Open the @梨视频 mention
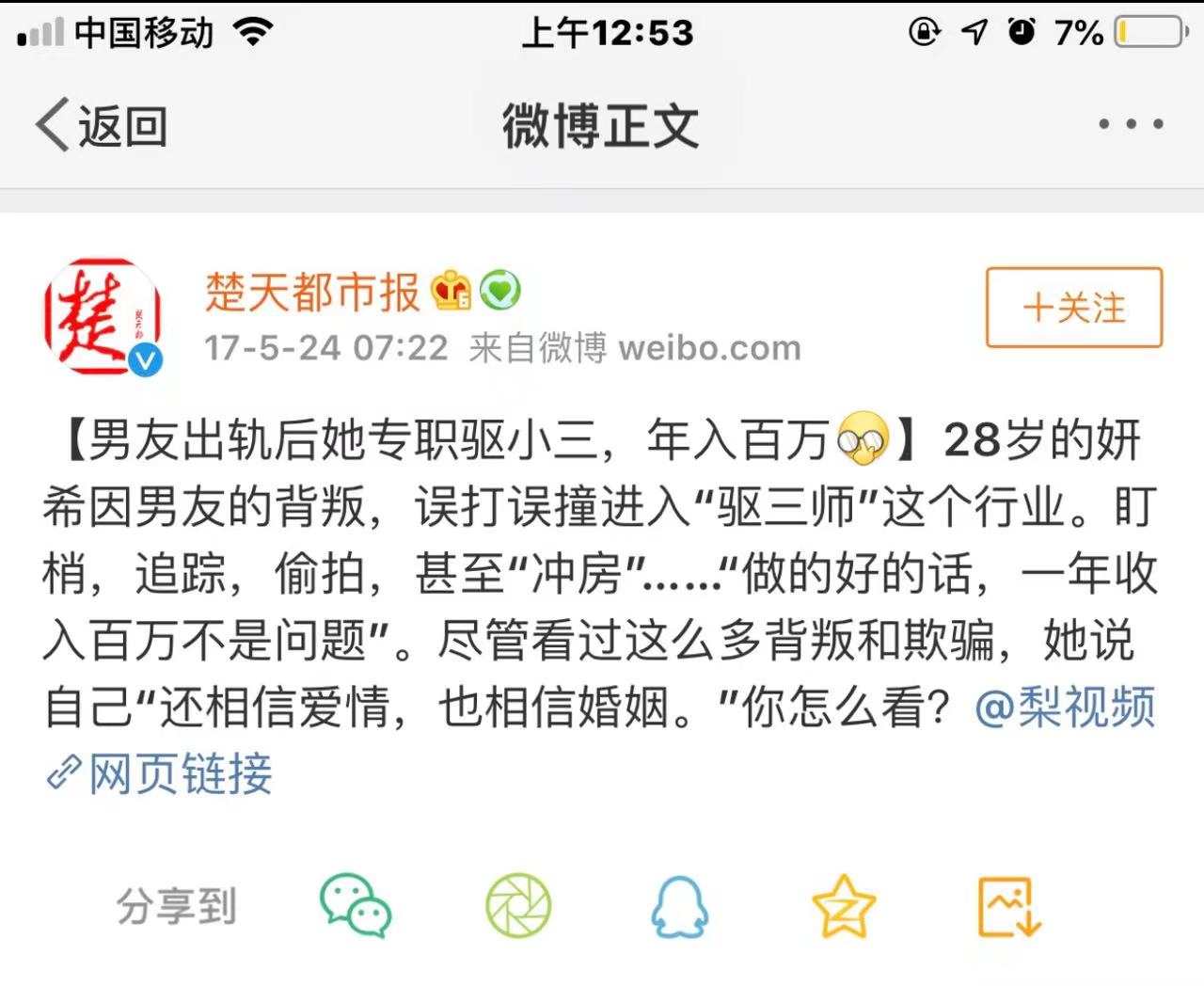 click(1064, 707)
